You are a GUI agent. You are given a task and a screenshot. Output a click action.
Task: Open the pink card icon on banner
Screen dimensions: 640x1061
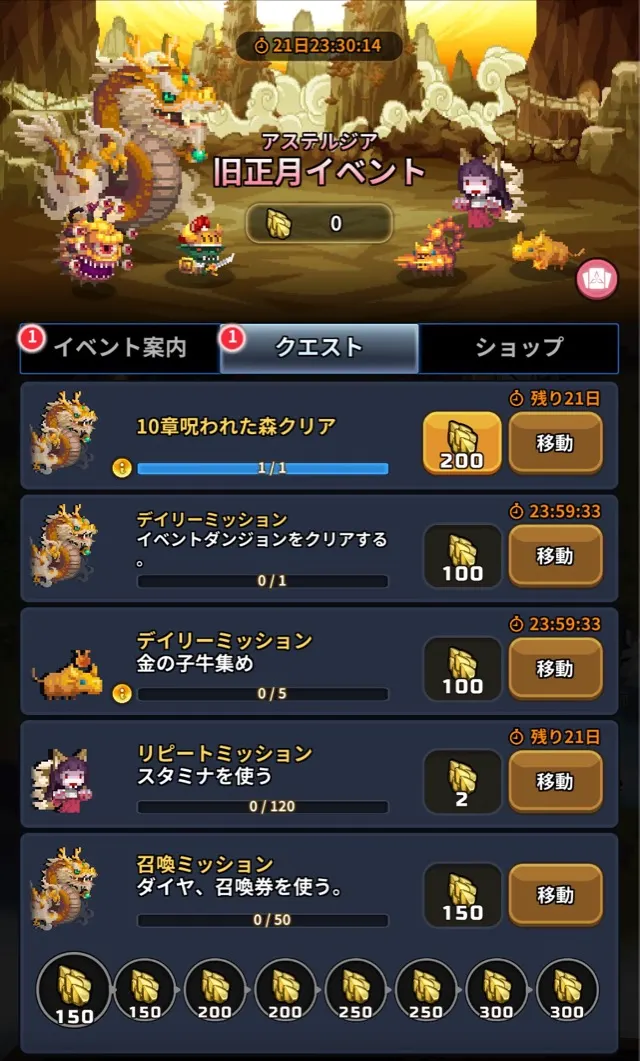(x=596, y=279)
